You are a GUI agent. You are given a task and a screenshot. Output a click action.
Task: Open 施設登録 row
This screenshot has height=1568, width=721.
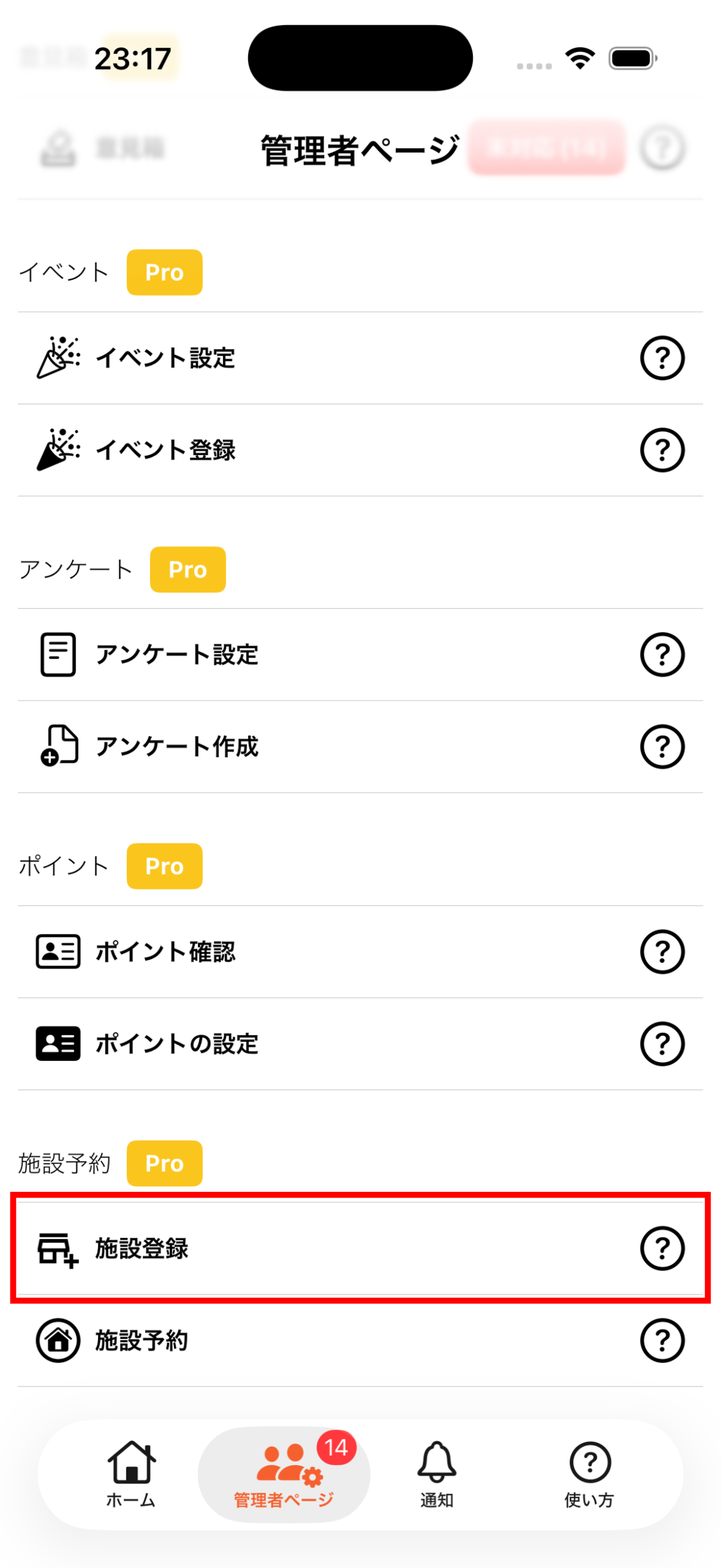pyautogui.click(x=142, y=1248)
